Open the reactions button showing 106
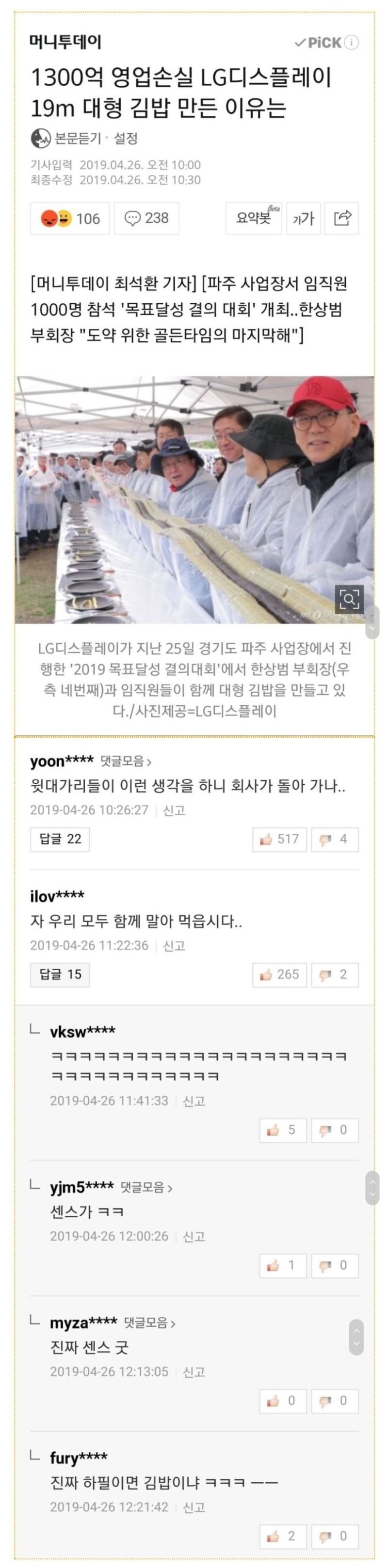388x1568 pixels. pyautogui.click(x=70, y=218)
